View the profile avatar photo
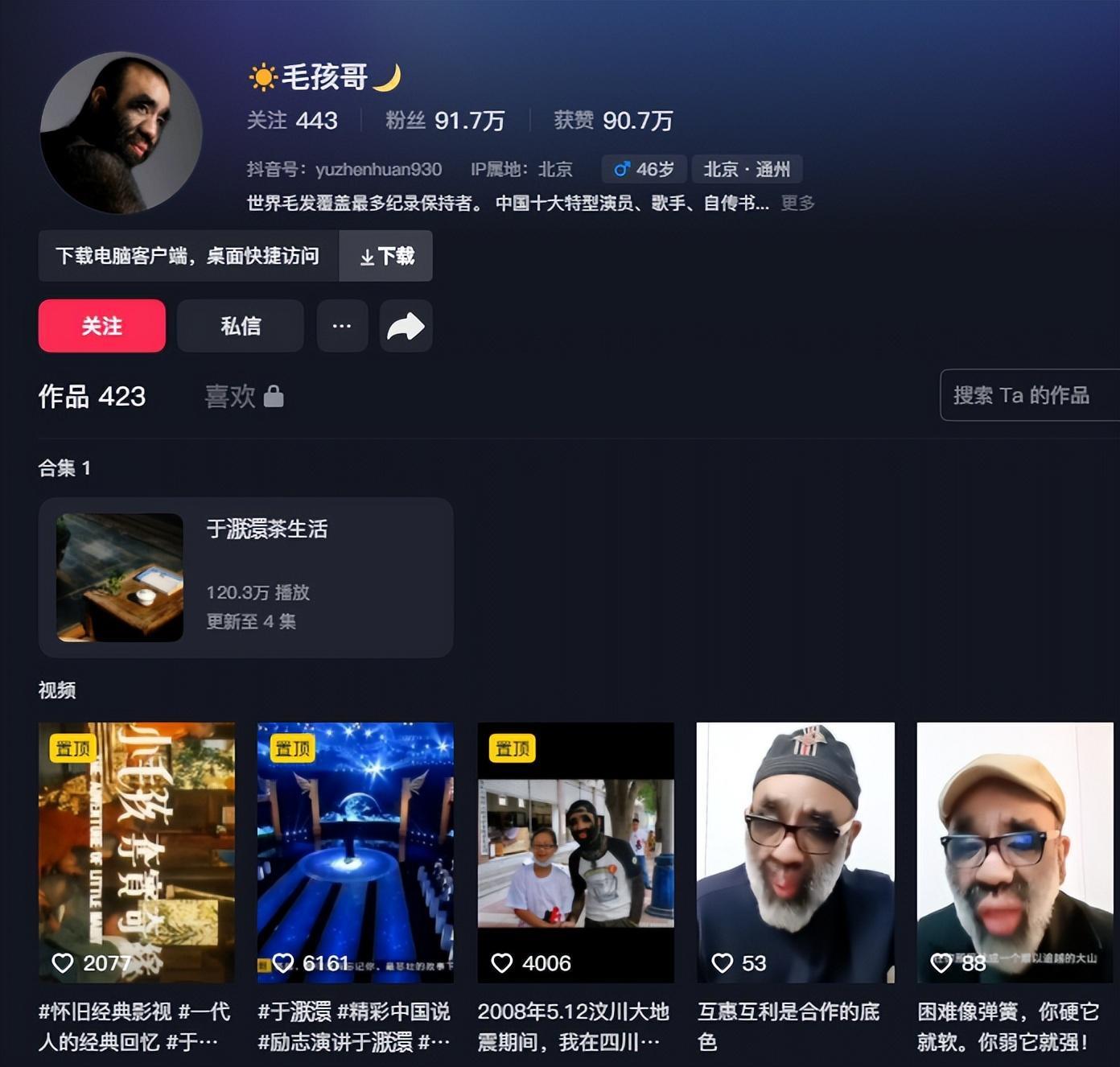Image resolution: width=1120 pixels, height=1067 pixels. (x=121, y=133)
